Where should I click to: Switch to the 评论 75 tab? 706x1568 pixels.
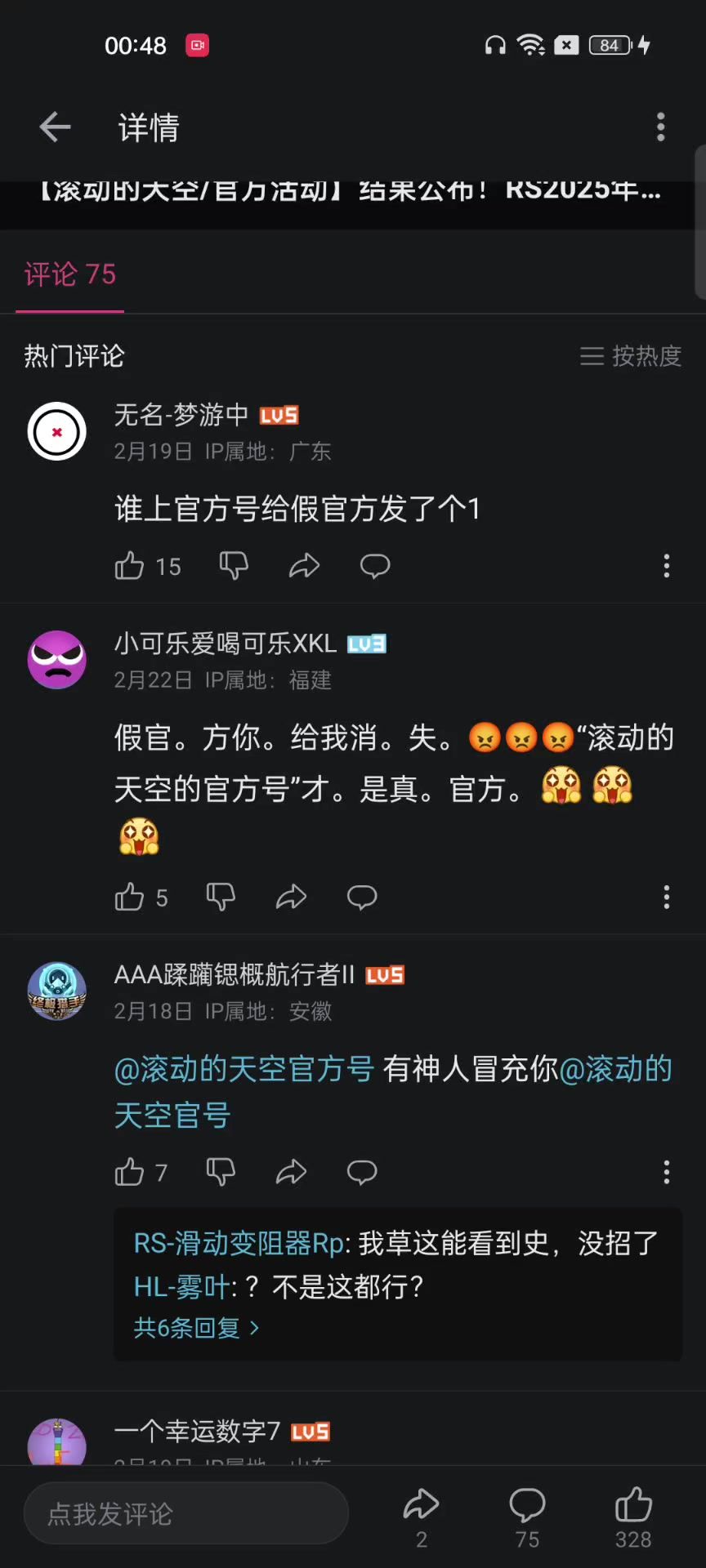[x=70, y=275]
